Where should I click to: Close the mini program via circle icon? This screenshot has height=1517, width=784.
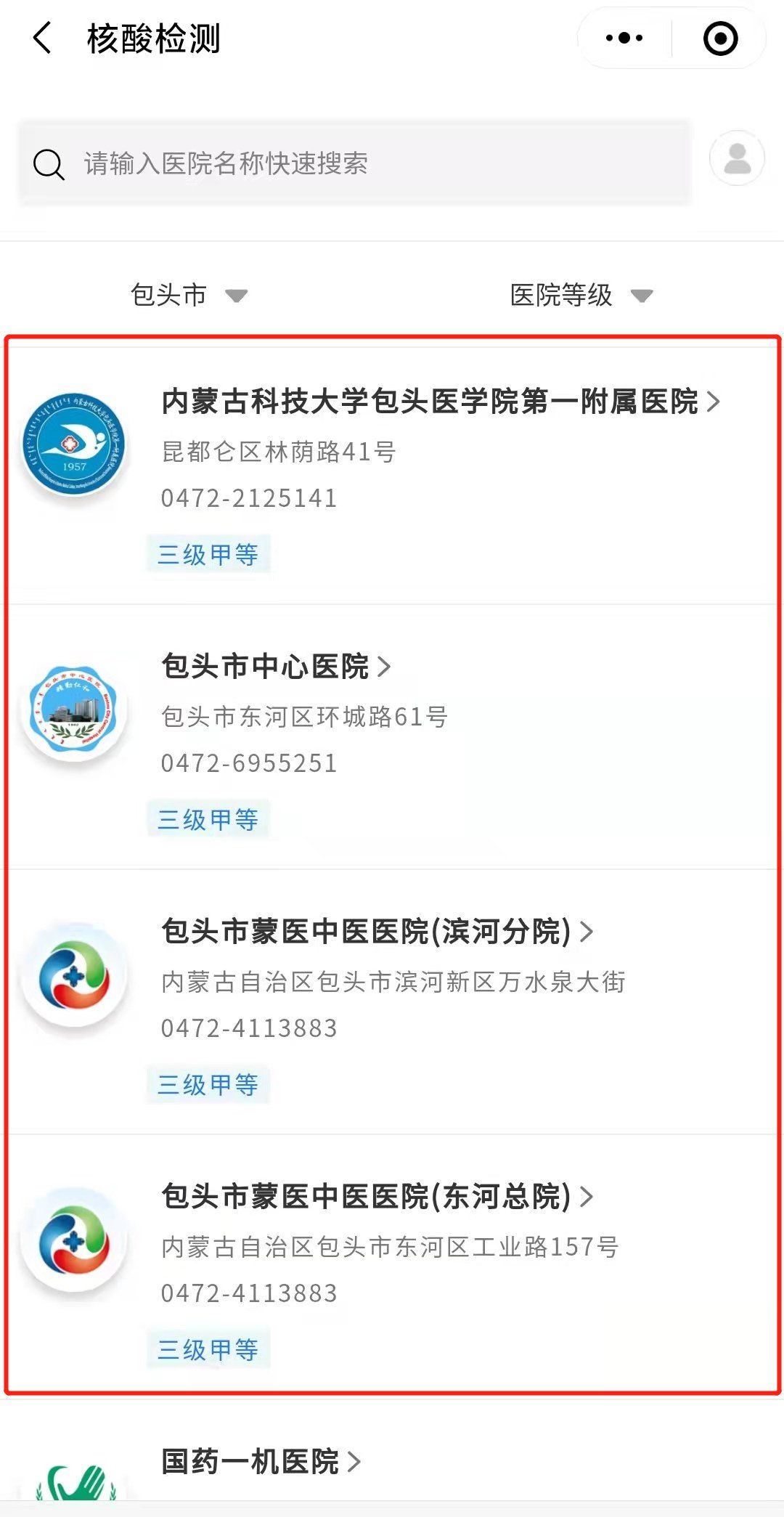tap(720, 38)
